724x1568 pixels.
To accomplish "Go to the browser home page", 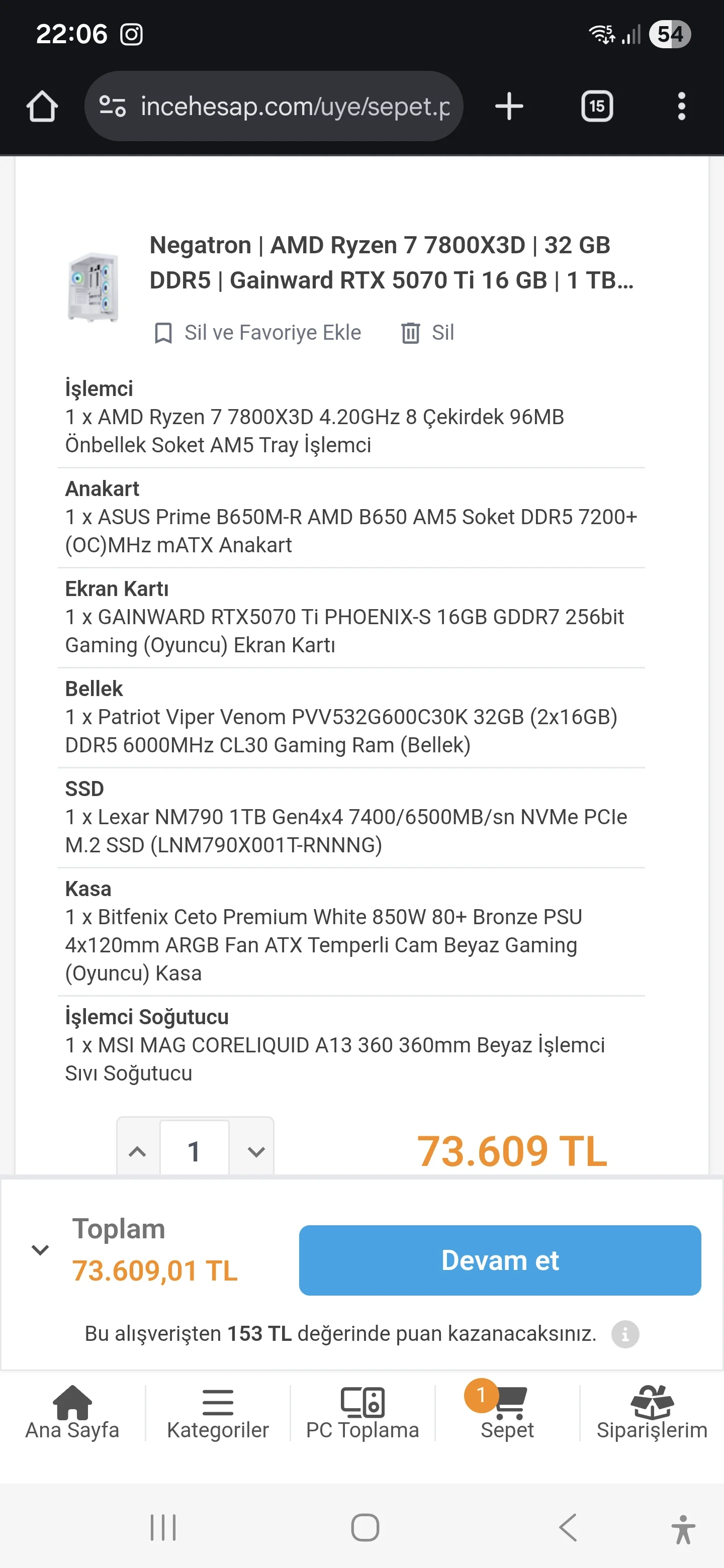I will pos(42,107).
